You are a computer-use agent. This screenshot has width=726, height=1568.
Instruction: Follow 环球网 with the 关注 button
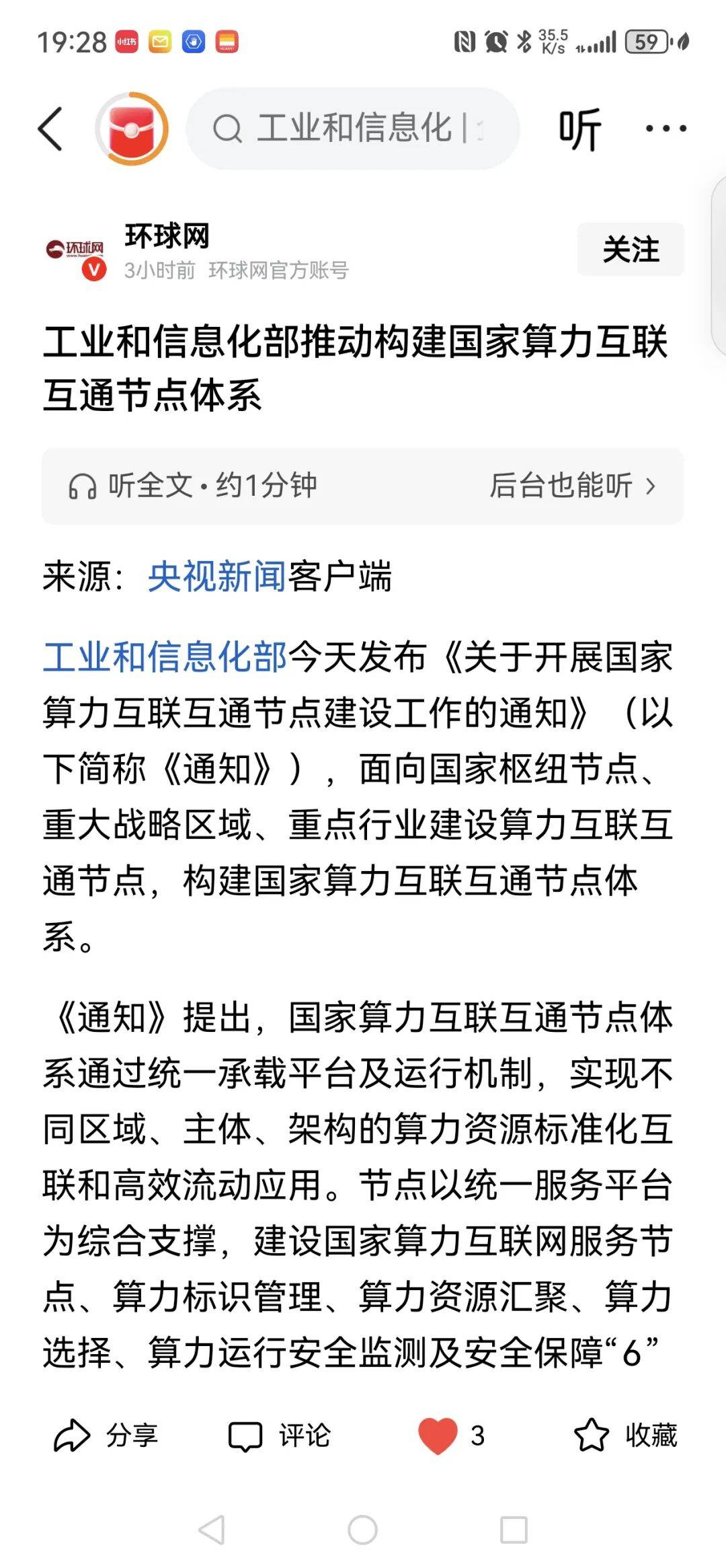tap(630, 250)
